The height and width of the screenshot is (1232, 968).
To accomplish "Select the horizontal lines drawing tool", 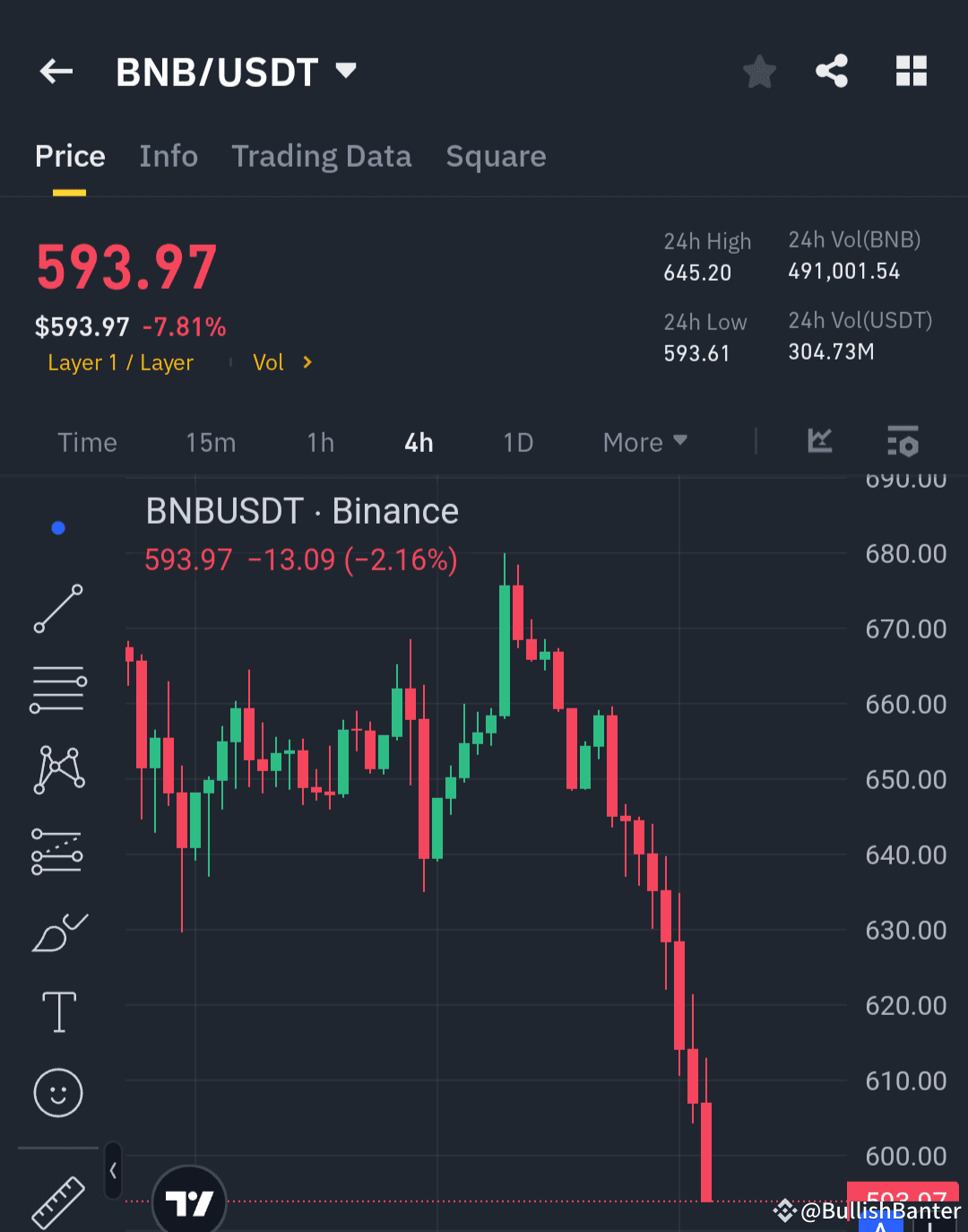I will tap(57, 689).
